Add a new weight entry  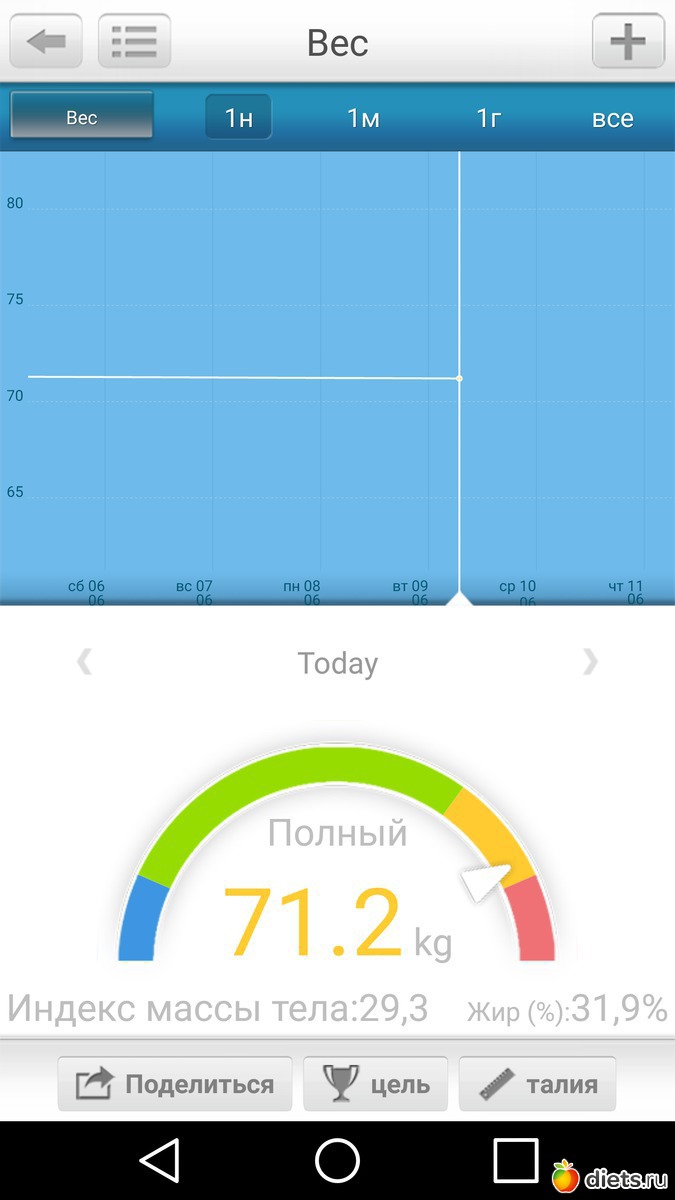(628, 42)
